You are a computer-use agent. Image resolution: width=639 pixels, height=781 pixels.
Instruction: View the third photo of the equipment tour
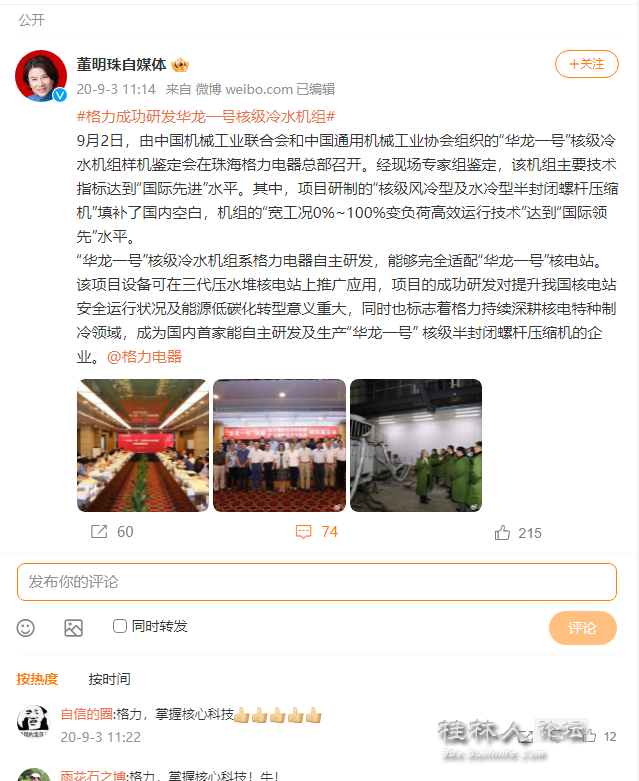click(415, 445)
